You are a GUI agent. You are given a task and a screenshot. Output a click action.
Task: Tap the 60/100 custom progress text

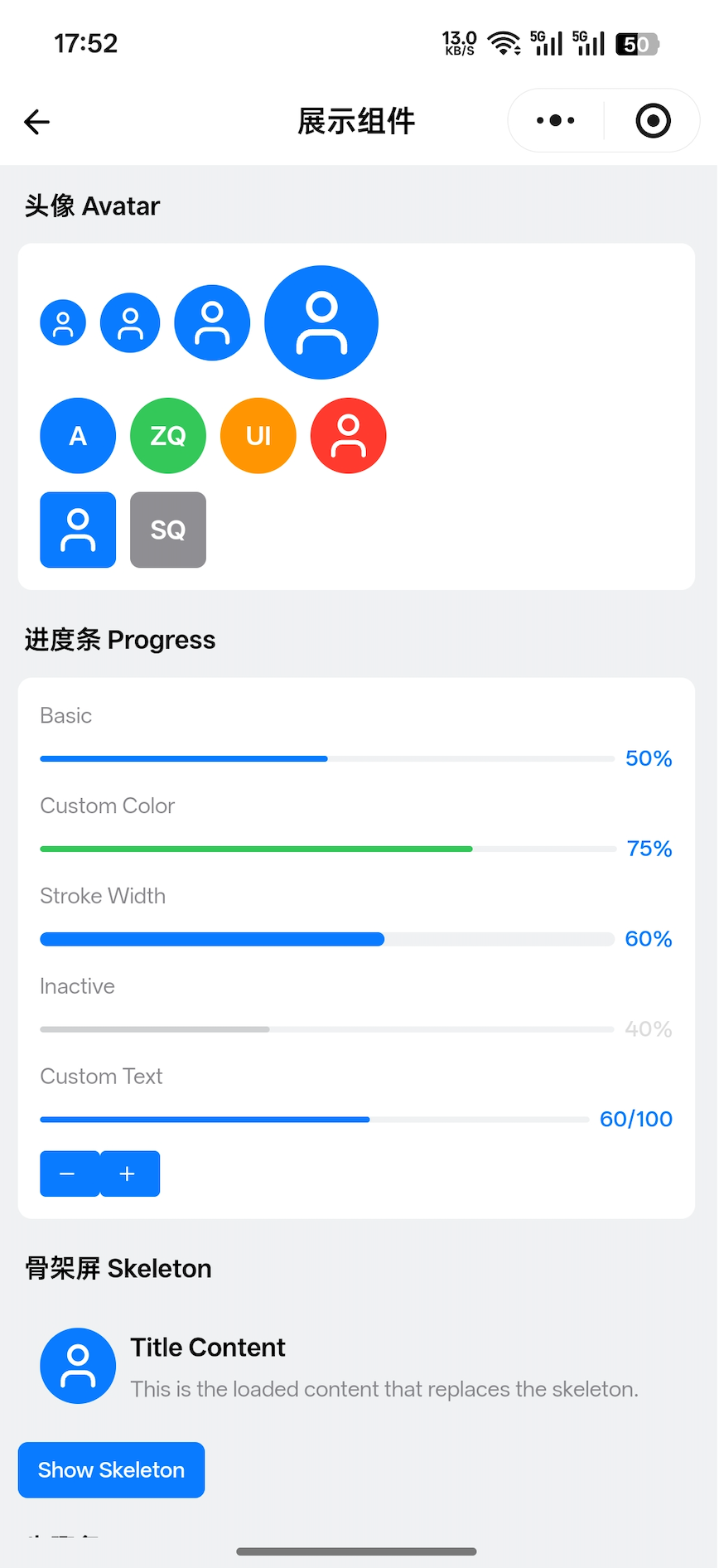coord(635,1119)
